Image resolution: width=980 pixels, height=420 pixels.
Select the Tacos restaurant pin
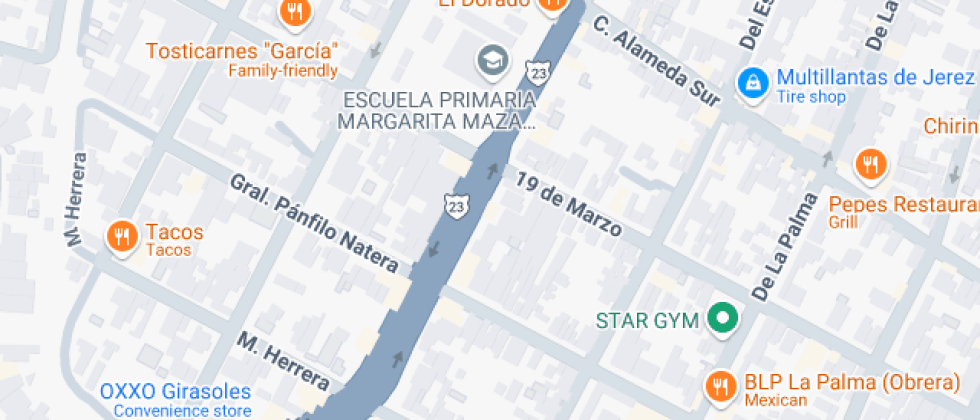(123, 238)
